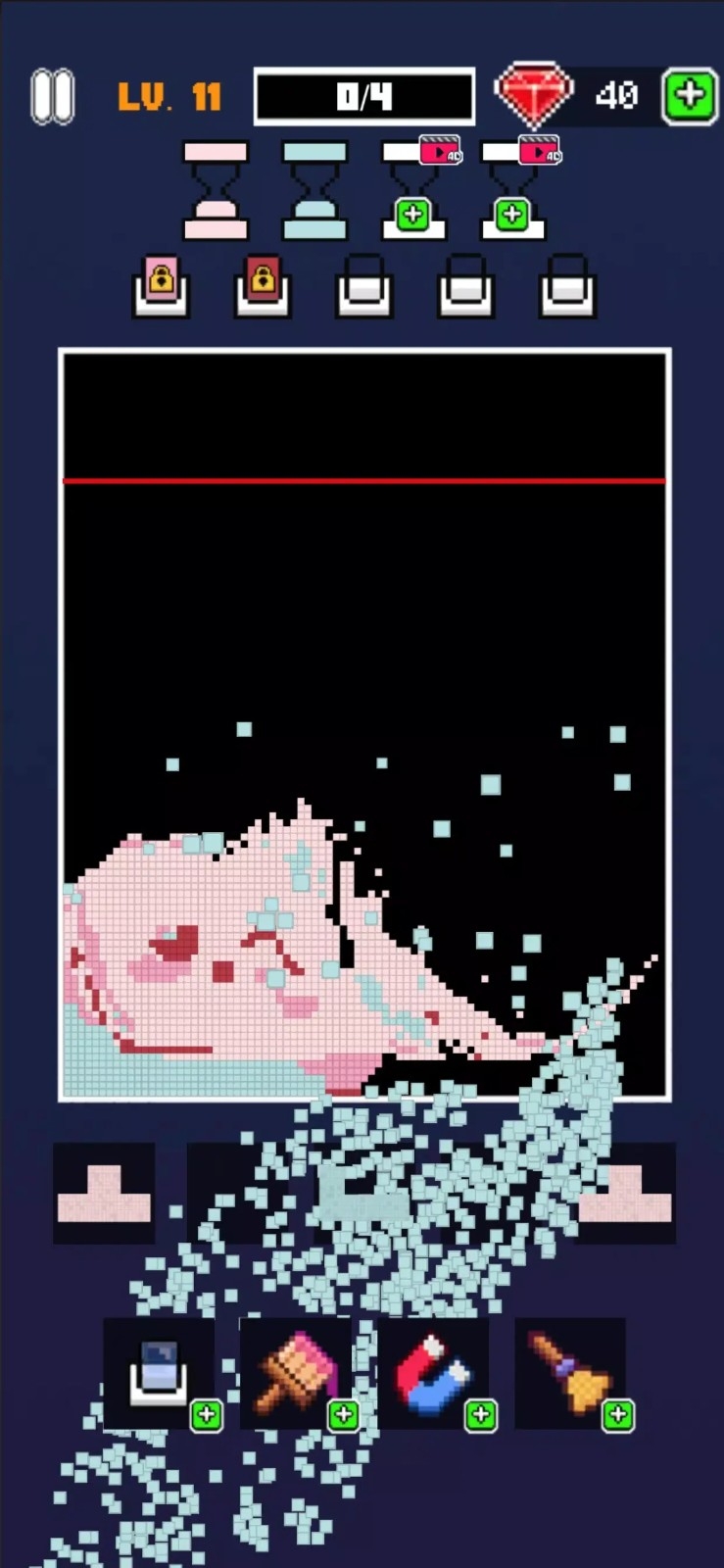The image size is (724, 1568).
Task: Tap the dark red locked tray slot
Action: pyautogui.click(x=263, y=287)
